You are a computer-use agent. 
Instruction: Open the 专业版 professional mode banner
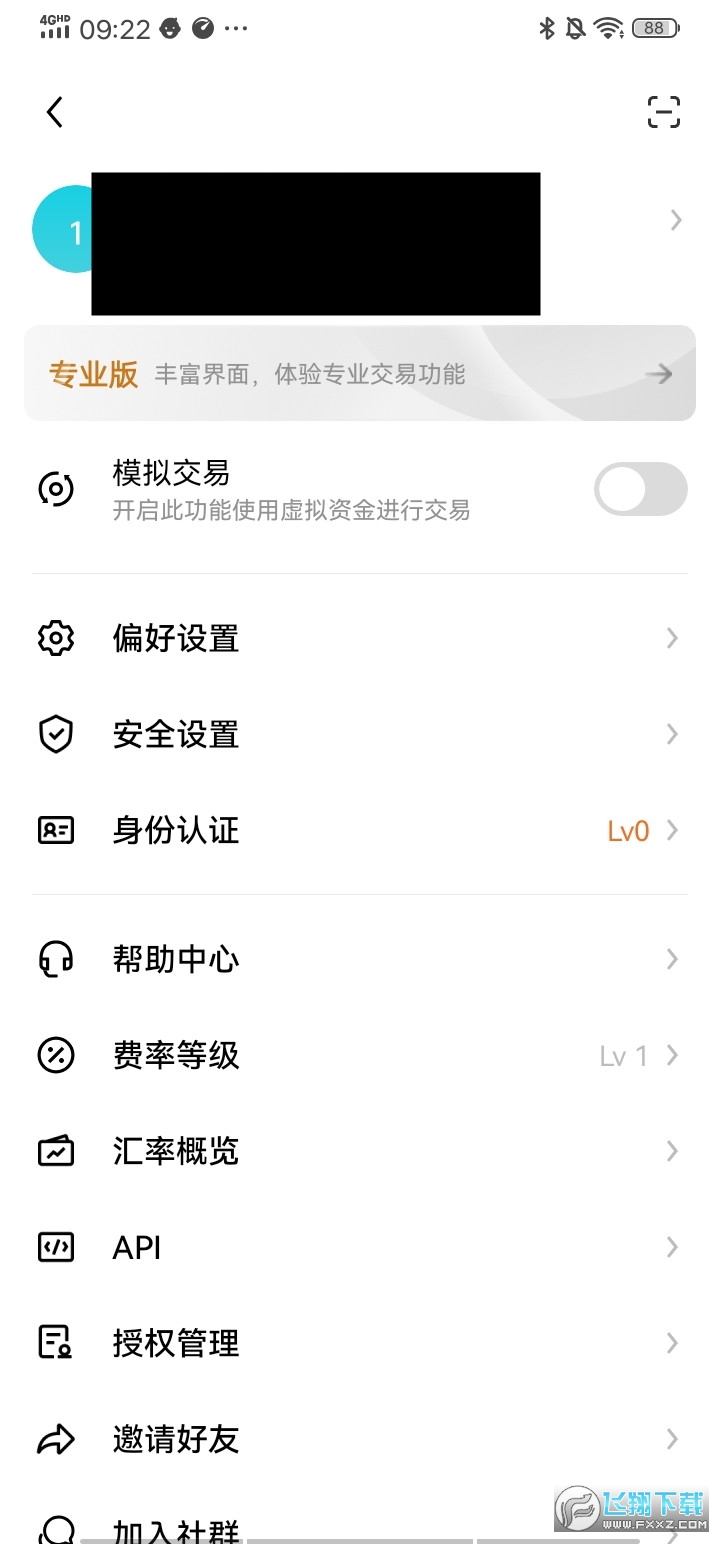pos(360,373)
